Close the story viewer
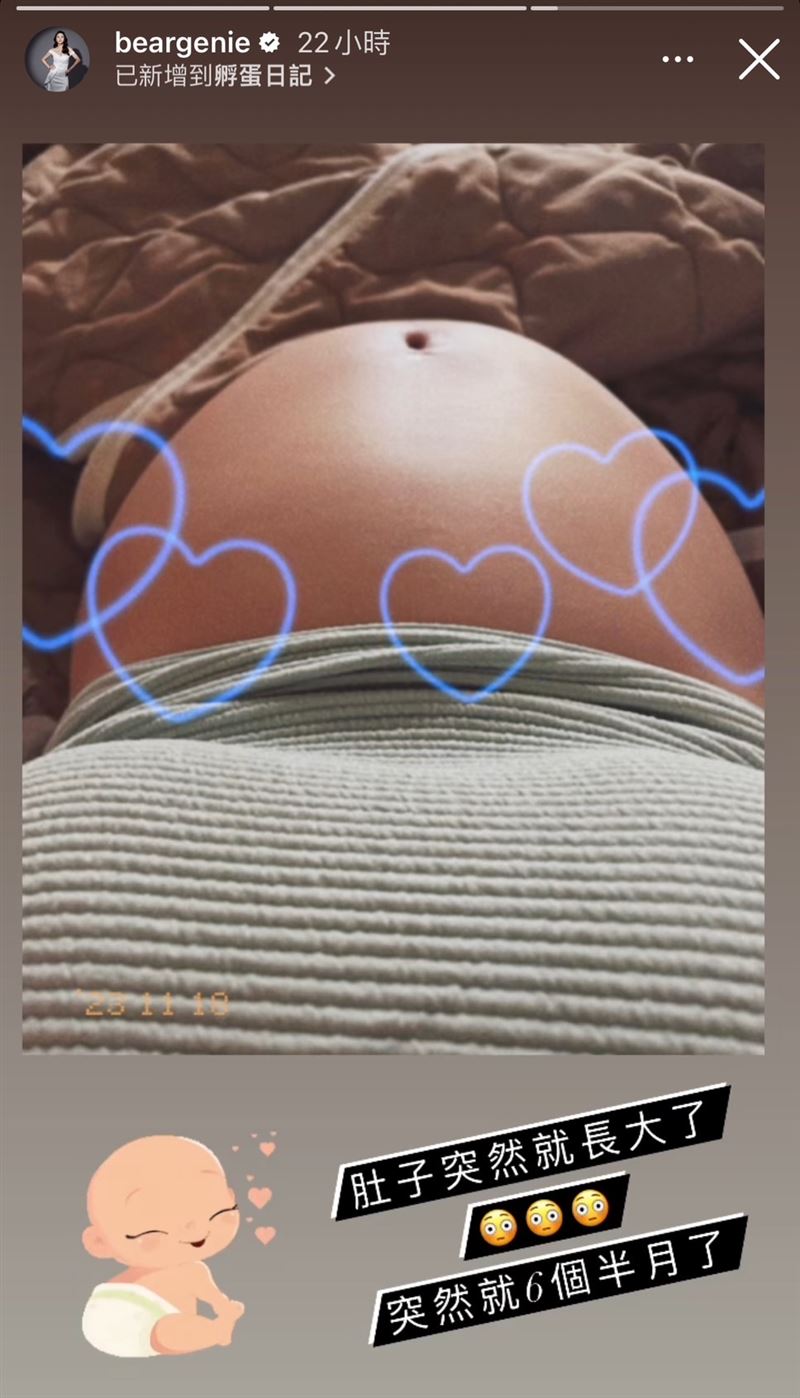The width and height of the screenshot is (800, 1398). [758, 60]
